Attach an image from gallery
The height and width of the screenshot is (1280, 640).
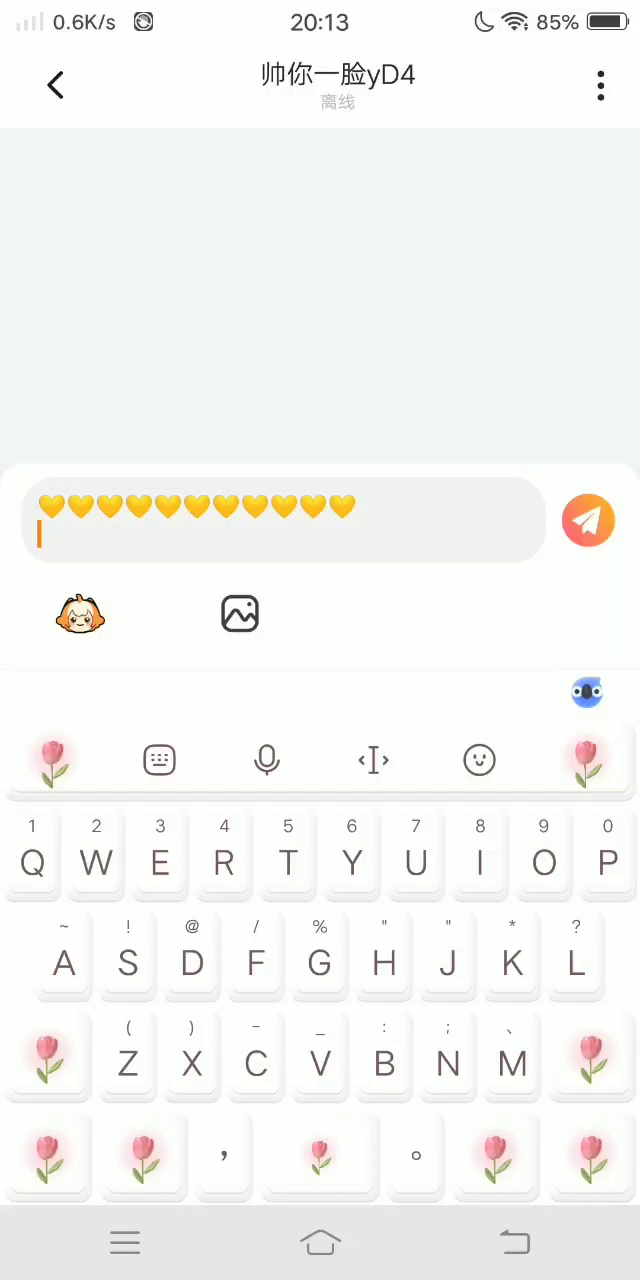[x=240, y=614]
